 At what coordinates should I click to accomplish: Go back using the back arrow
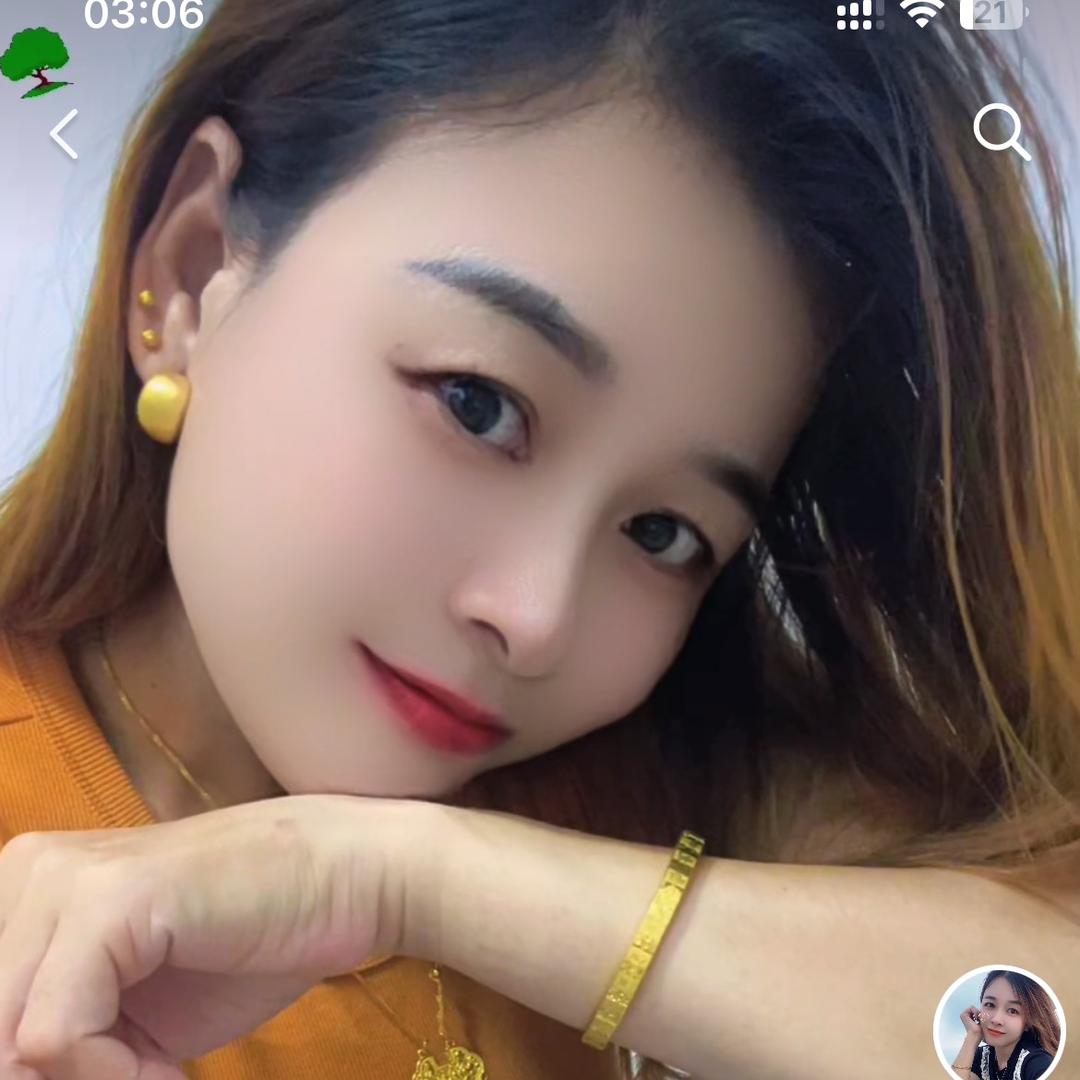[64, 134]
